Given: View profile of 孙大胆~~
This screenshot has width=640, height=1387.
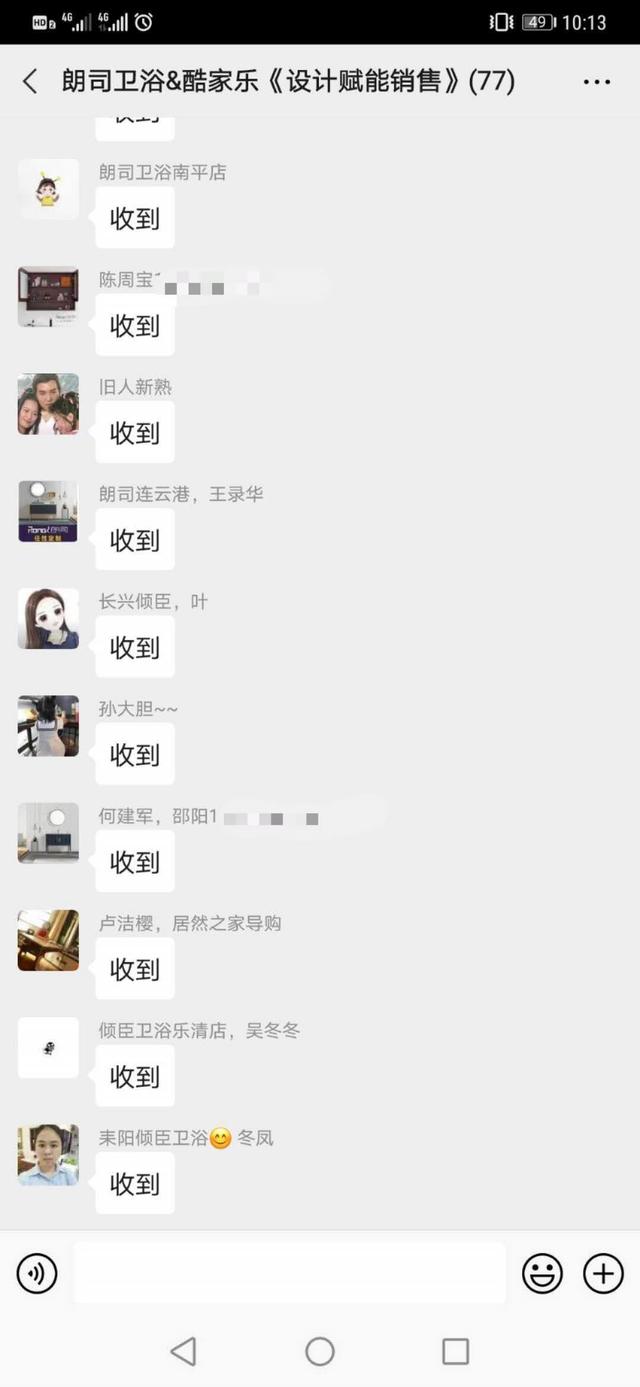Looking at the screenshot, I should tap(48, 726).
